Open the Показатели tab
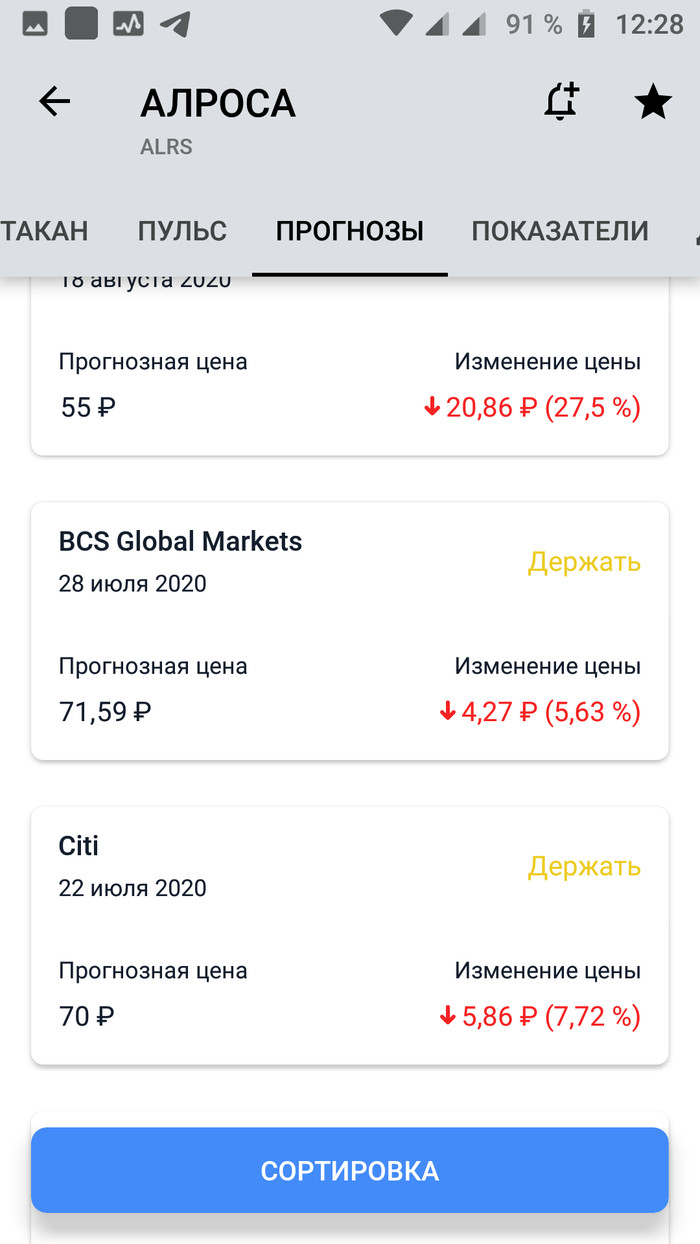Screen dimensions: 700x1244 click(x=560, y=231)
